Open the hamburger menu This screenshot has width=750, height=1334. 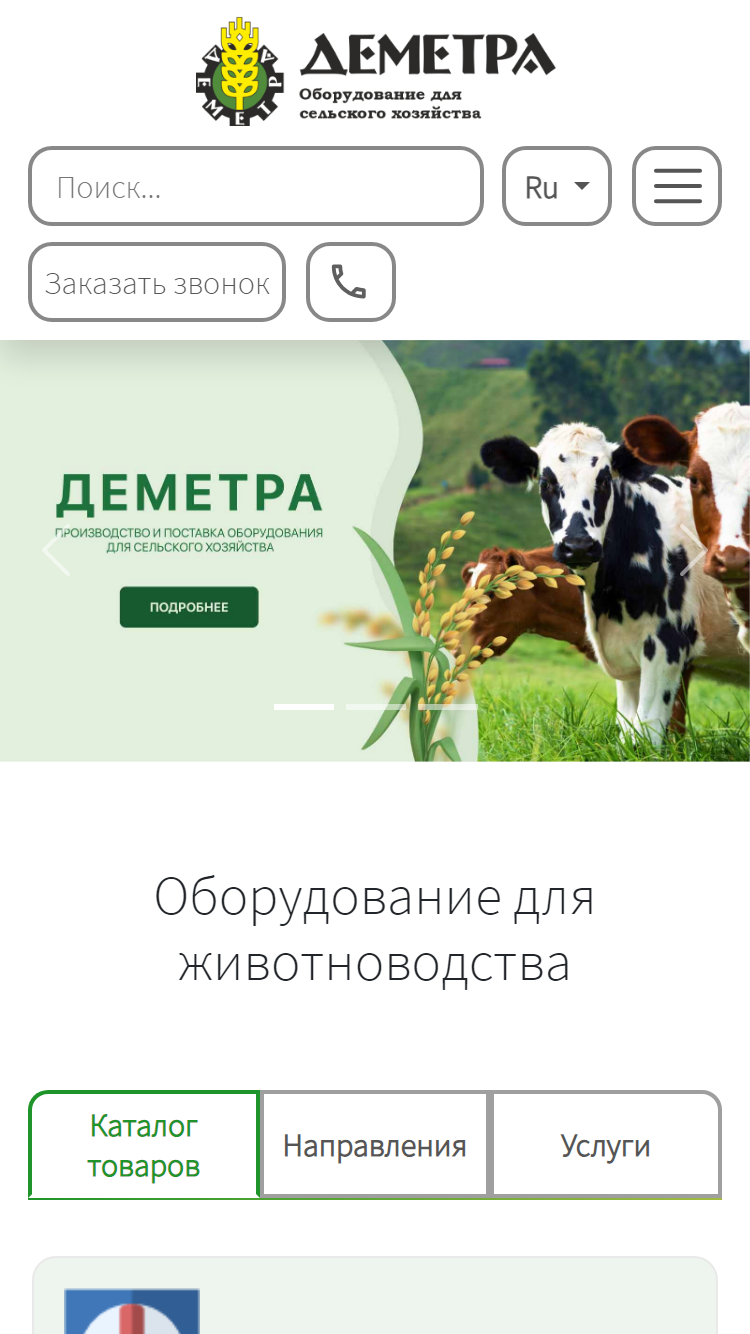(x=677, y=186)
